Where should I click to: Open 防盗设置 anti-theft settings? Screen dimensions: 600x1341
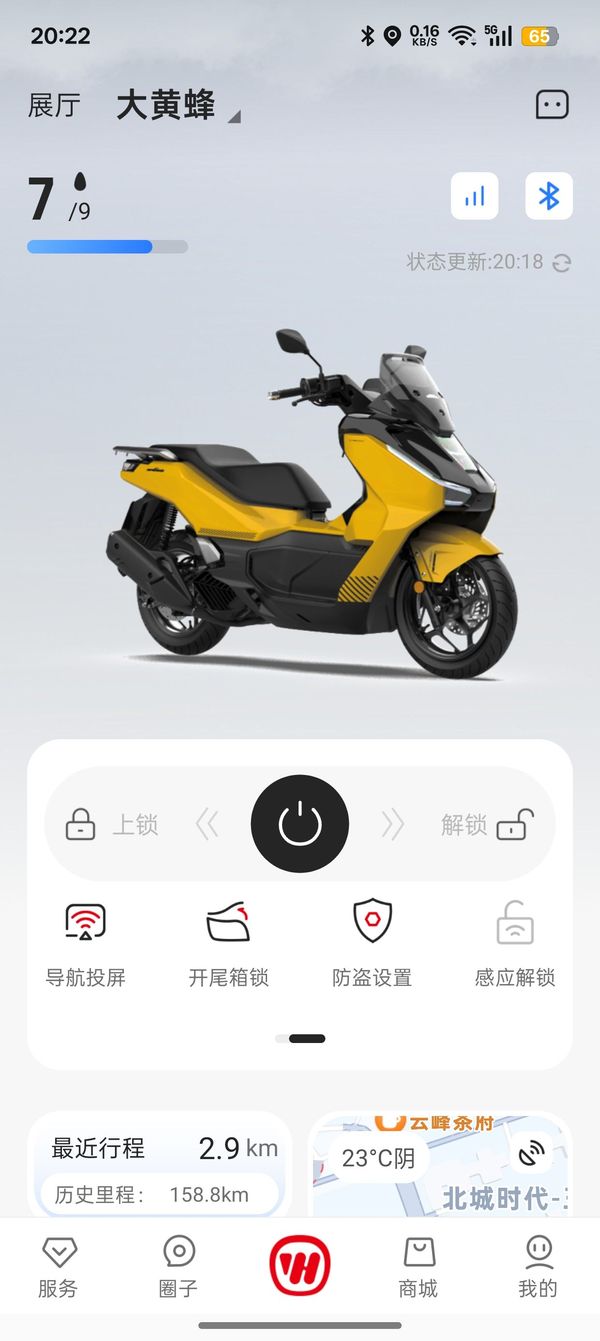(x=372, y=944)
